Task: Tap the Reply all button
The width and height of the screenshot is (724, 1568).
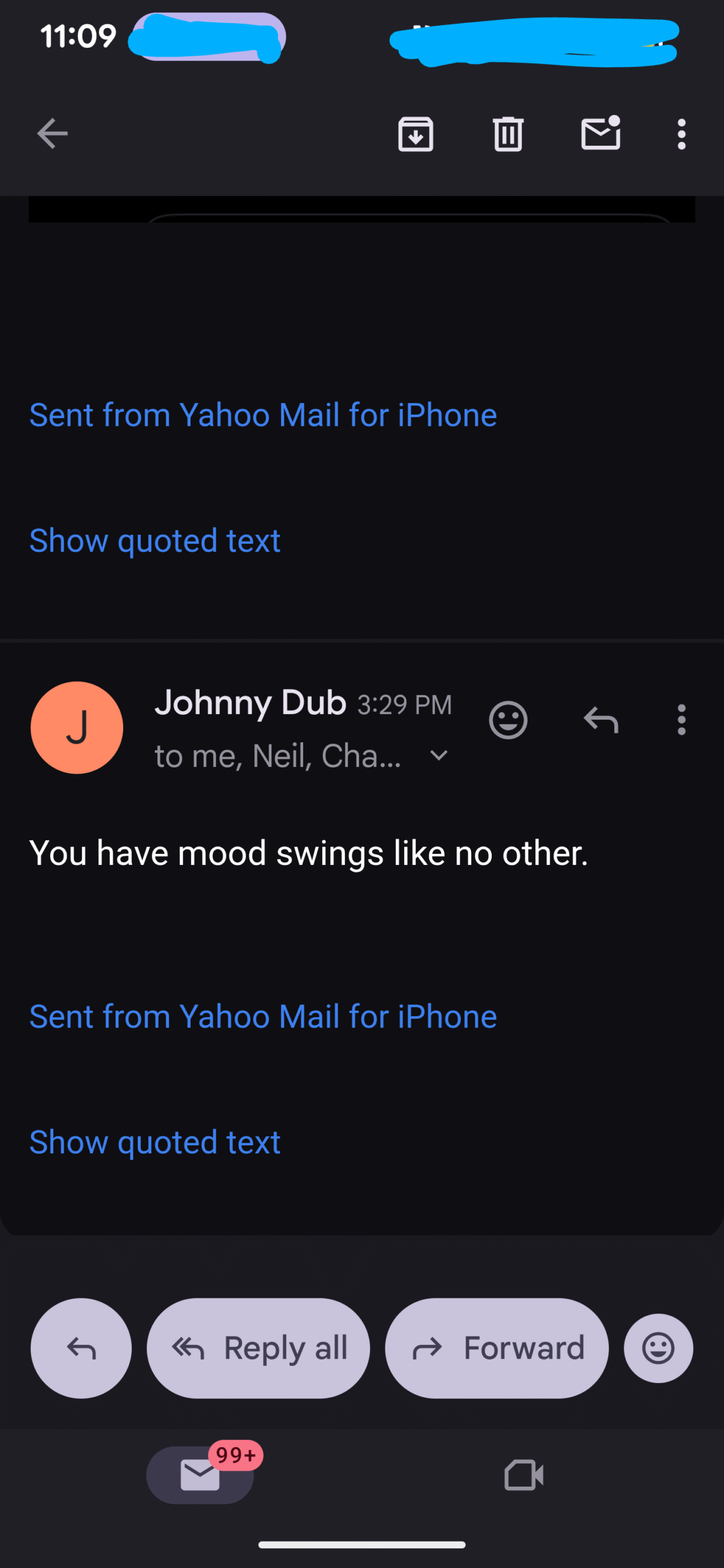Action: [258, 1348]
